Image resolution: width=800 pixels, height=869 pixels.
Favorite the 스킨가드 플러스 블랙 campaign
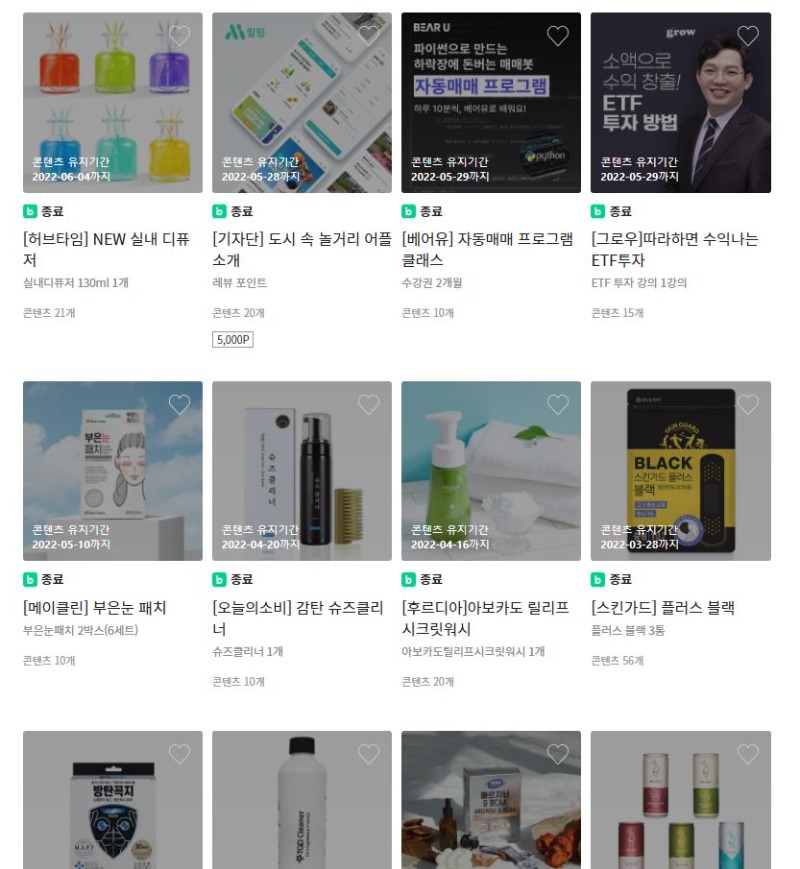point(748,404)
